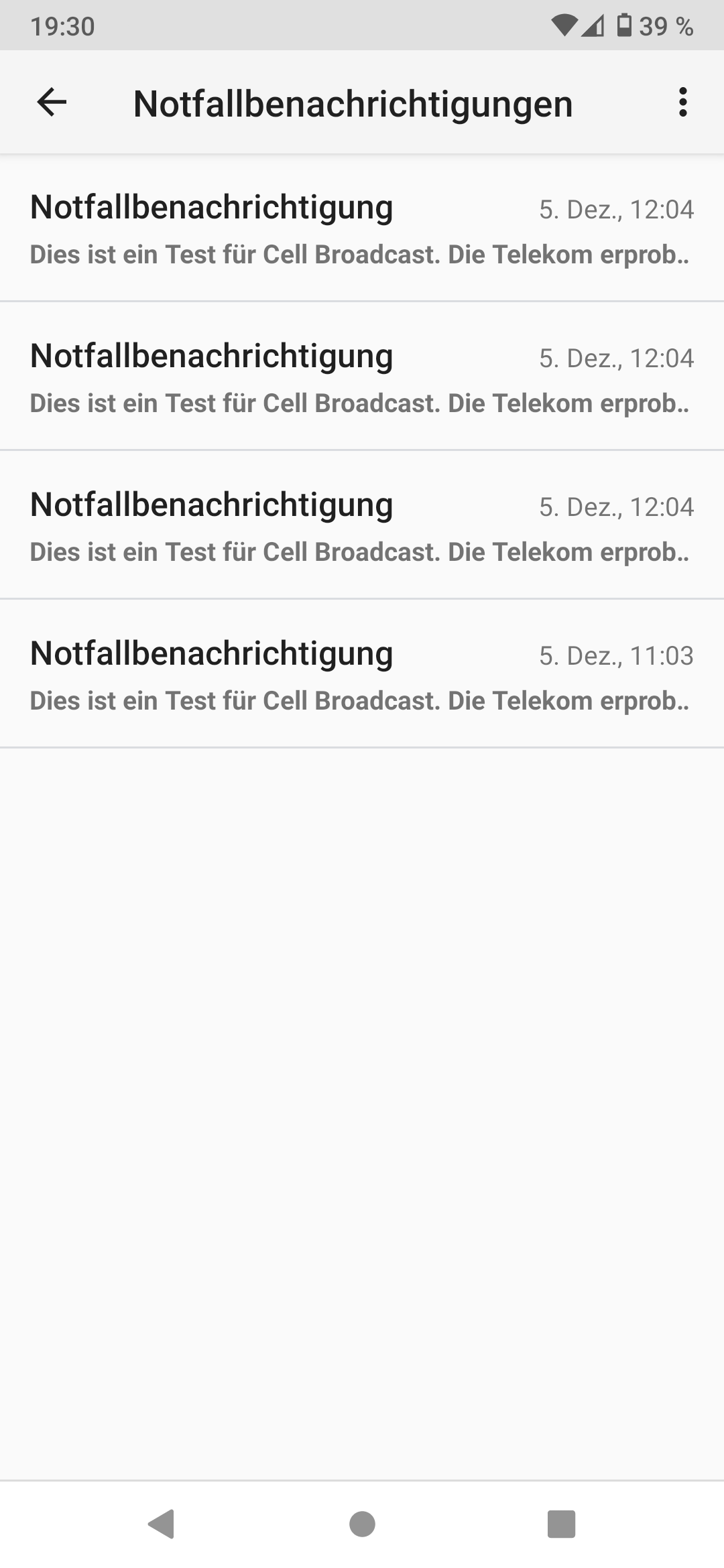
Task: Tap the system home button
Action: tap(362, 1524)
